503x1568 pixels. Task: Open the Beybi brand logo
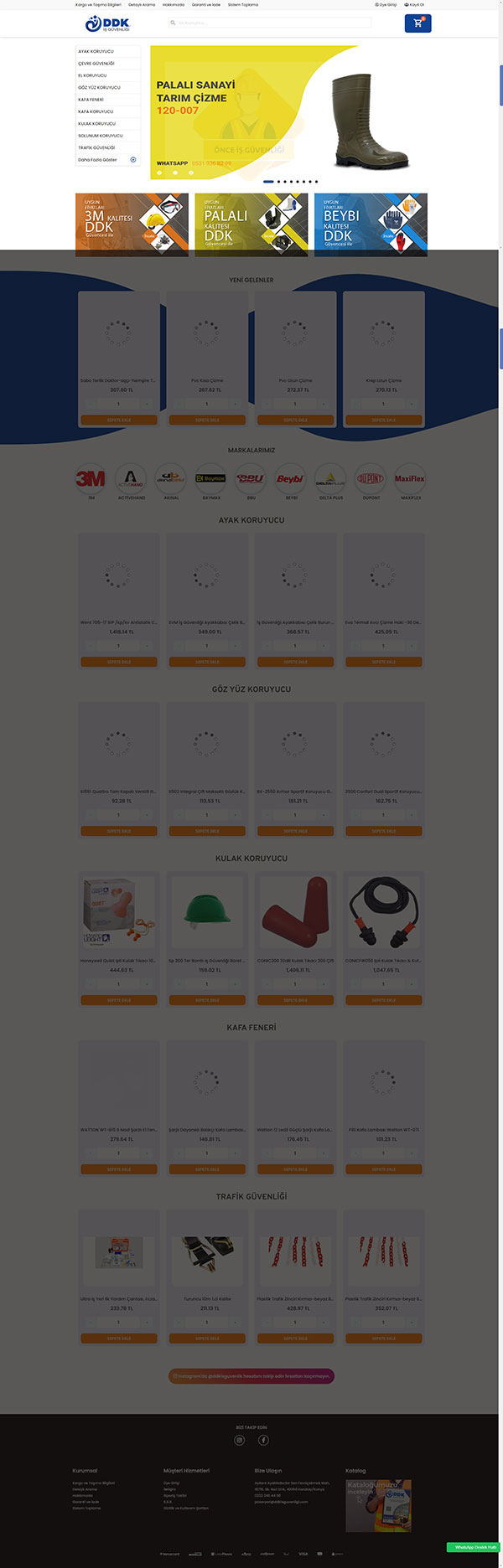coord(290,479)
